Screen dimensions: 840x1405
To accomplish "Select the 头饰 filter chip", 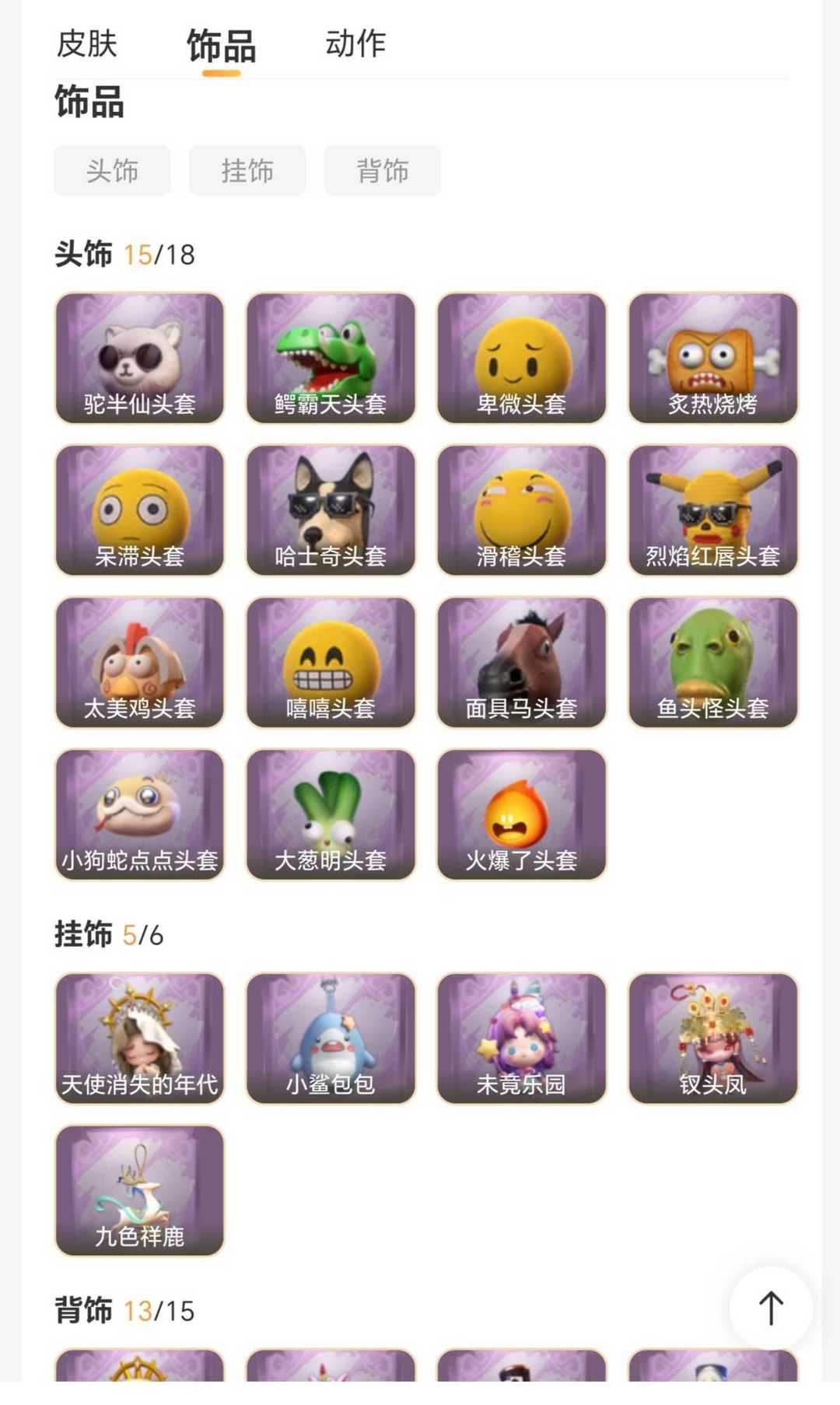I will tap(112, 170).
